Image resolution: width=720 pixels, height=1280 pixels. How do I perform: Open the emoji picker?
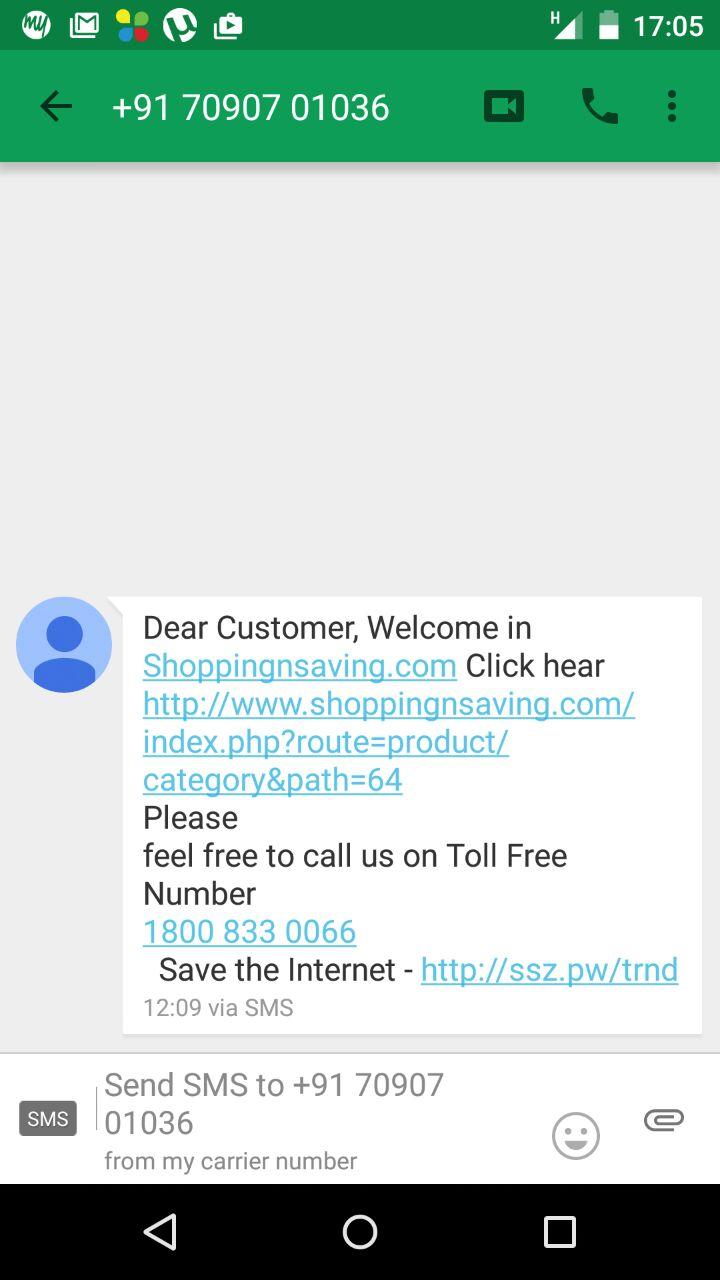576,1137
